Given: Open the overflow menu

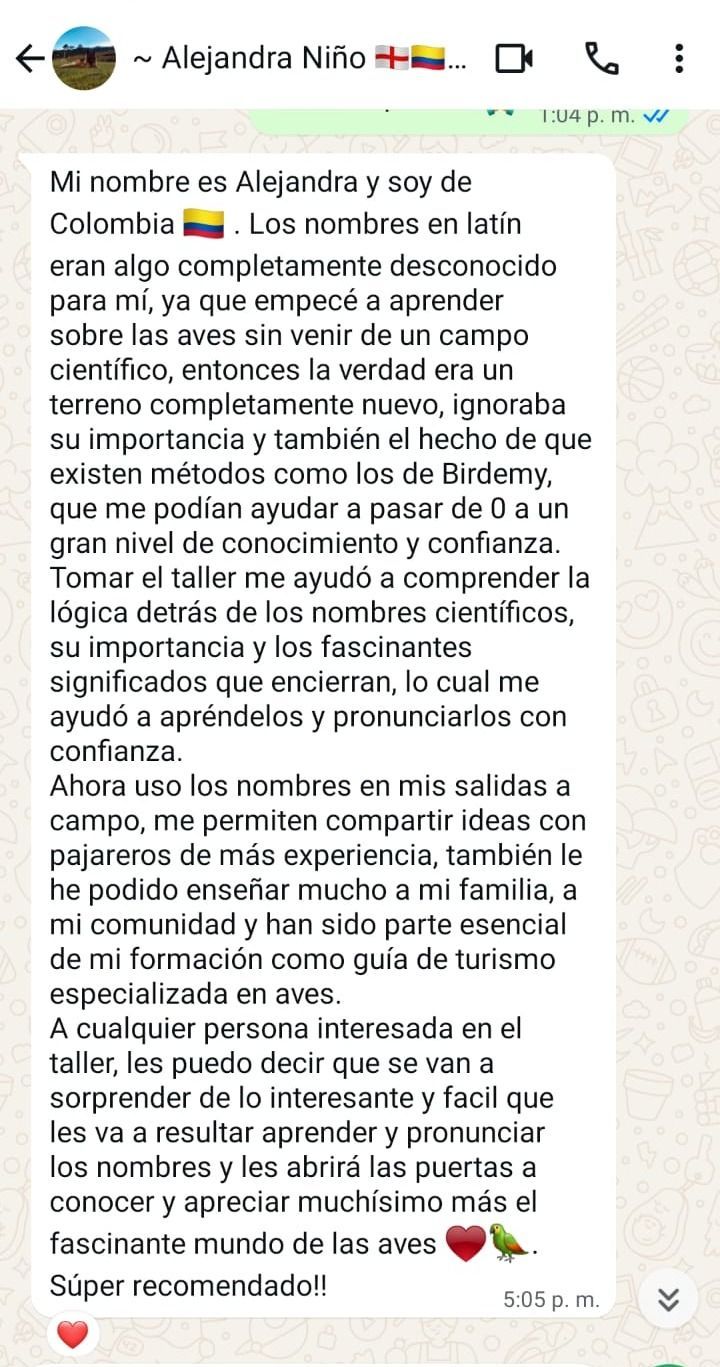Looking at the screenshot, I should point(679,59).
